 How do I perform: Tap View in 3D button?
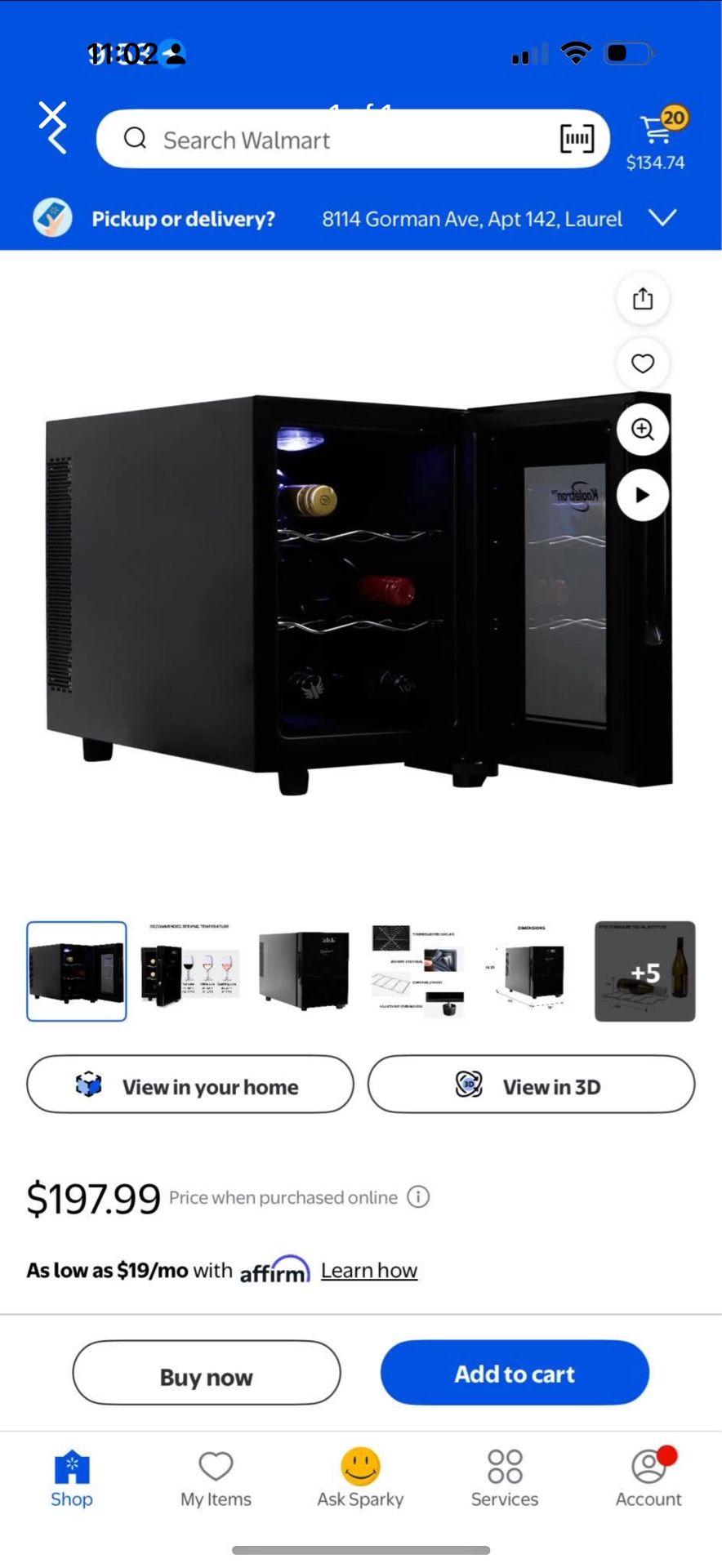531,1085
